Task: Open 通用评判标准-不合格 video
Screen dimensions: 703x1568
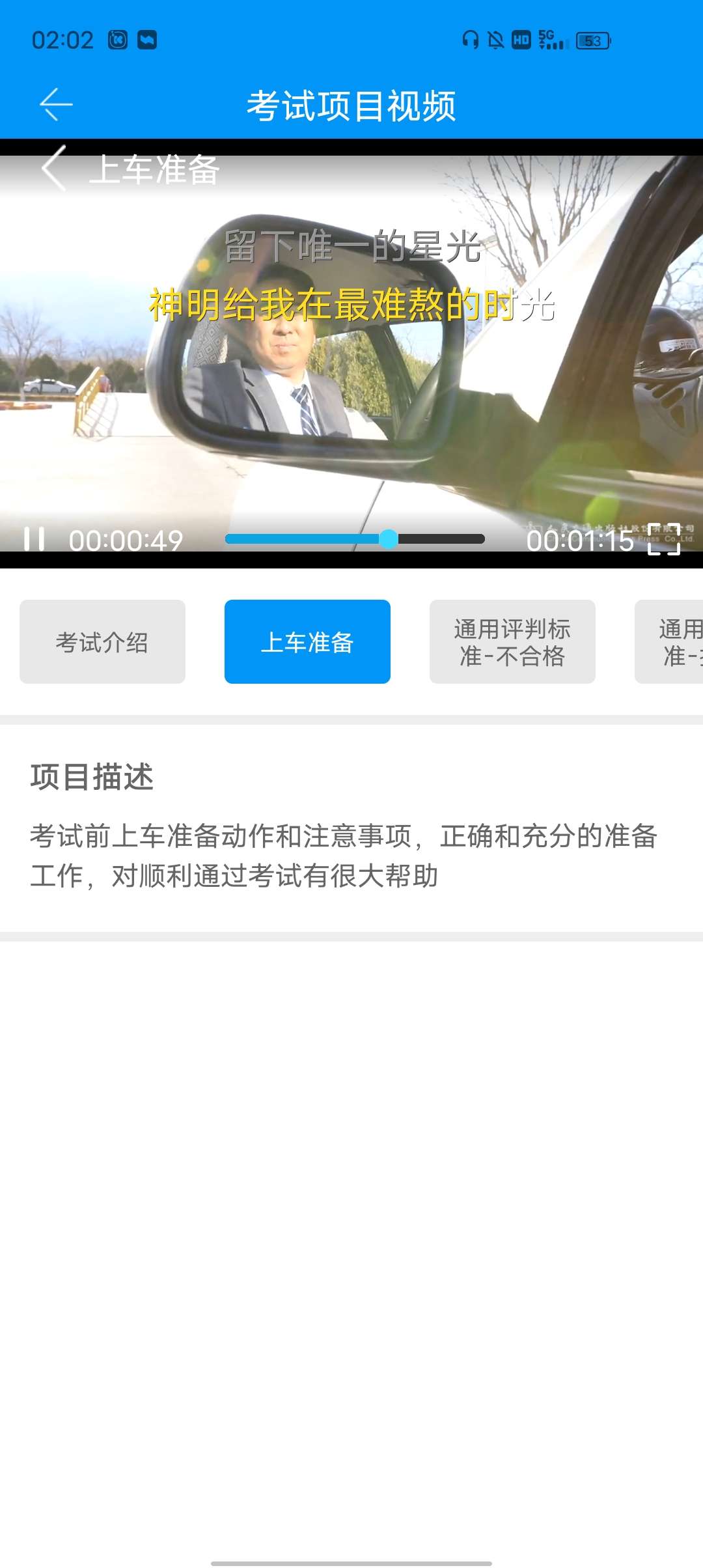Action: [x=512, y=642]
